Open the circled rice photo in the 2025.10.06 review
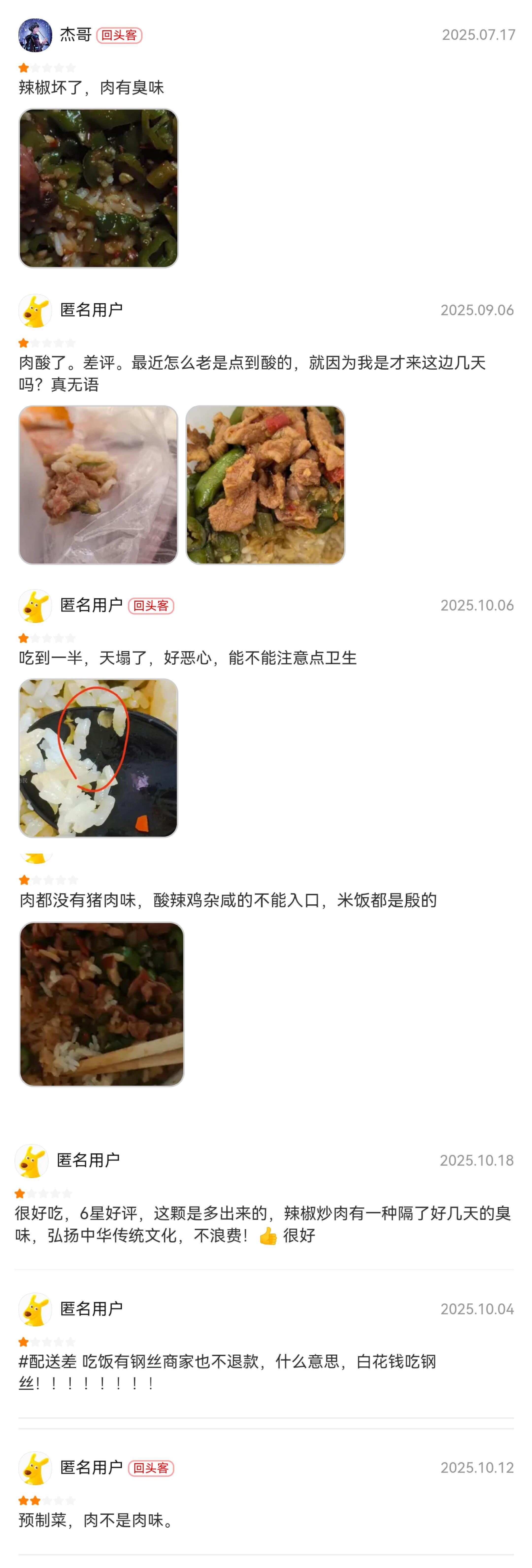This screenshot has height=1568, width=532. [98, 758]
